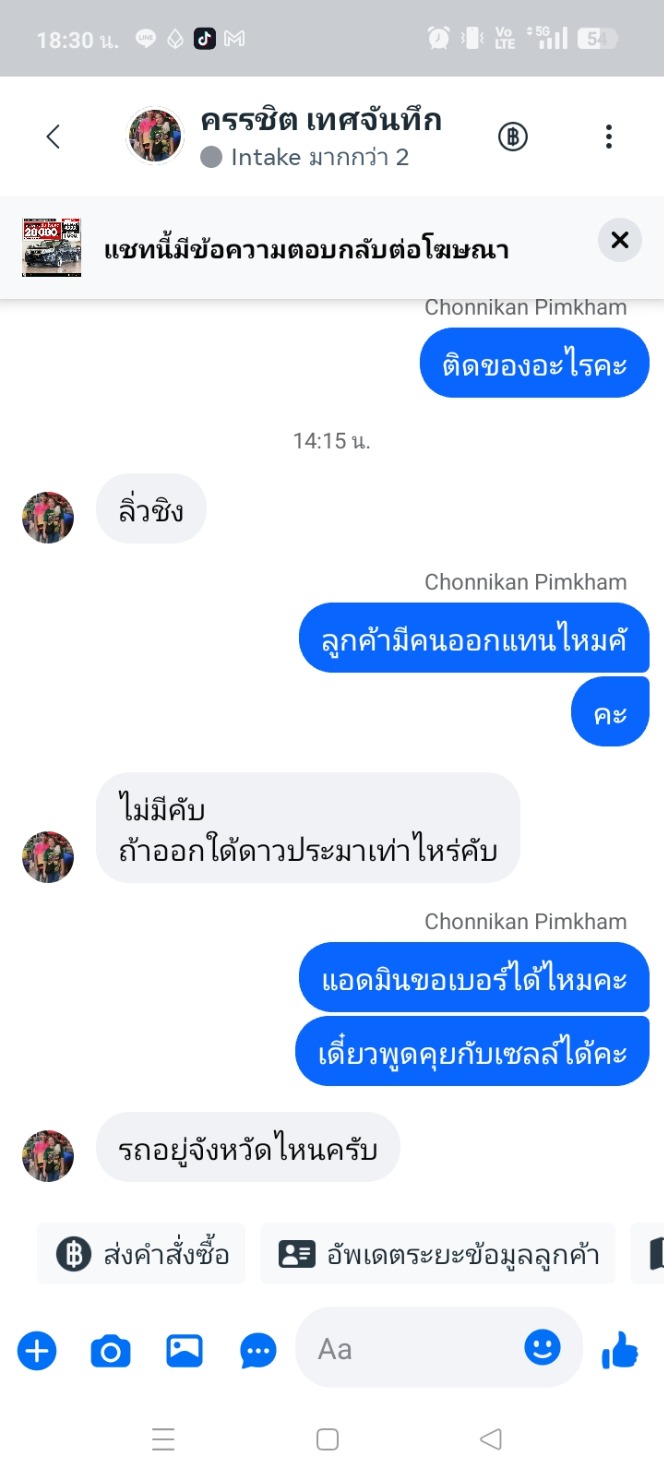Open the ad thumbnail in the banner
This screenshot has height=1480, width=664.
pyautogui.click(x=52, y=247)
